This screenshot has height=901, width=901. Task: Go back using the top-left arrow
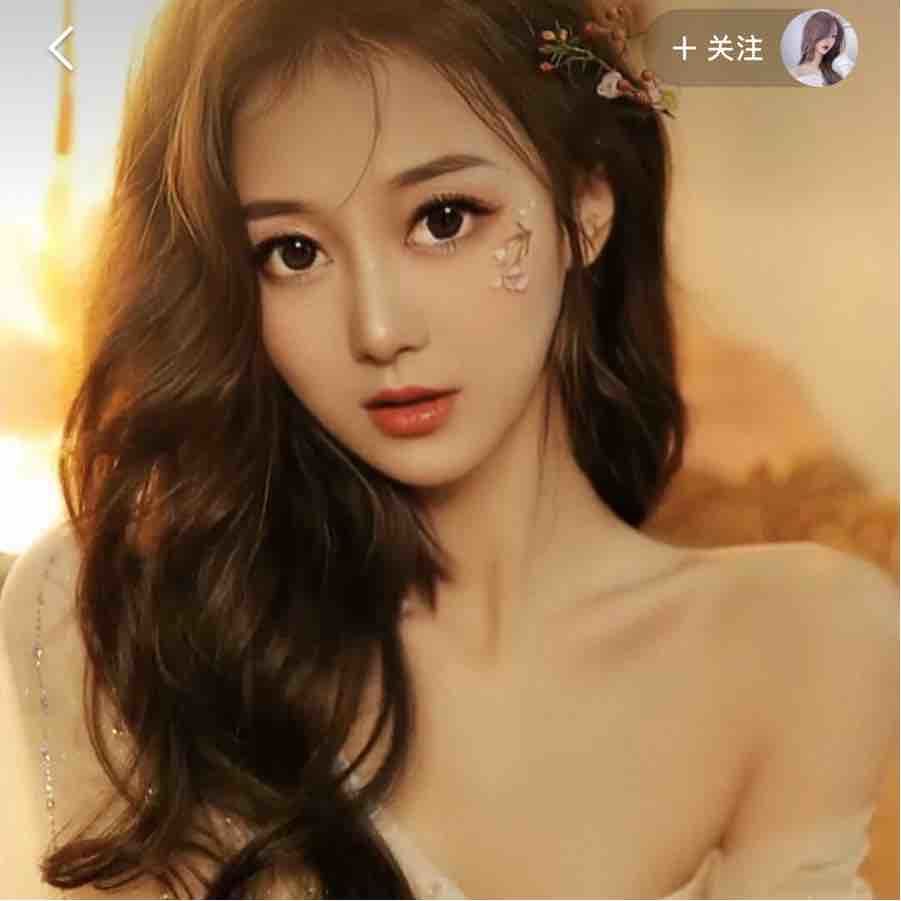pos(62,48)
